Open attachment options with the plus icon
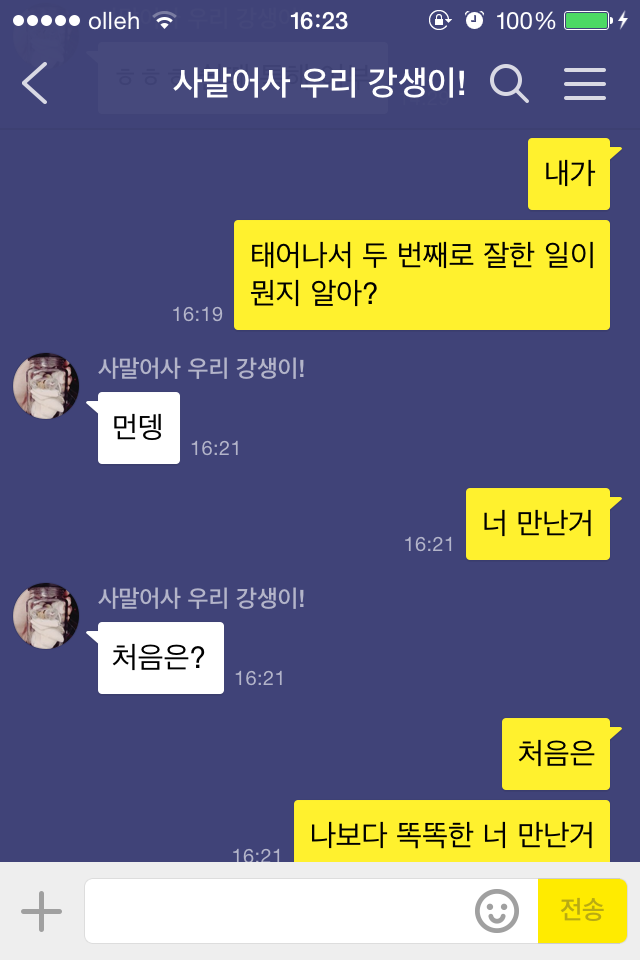Viewport: 640px width, 960px height. click(41, 911)
